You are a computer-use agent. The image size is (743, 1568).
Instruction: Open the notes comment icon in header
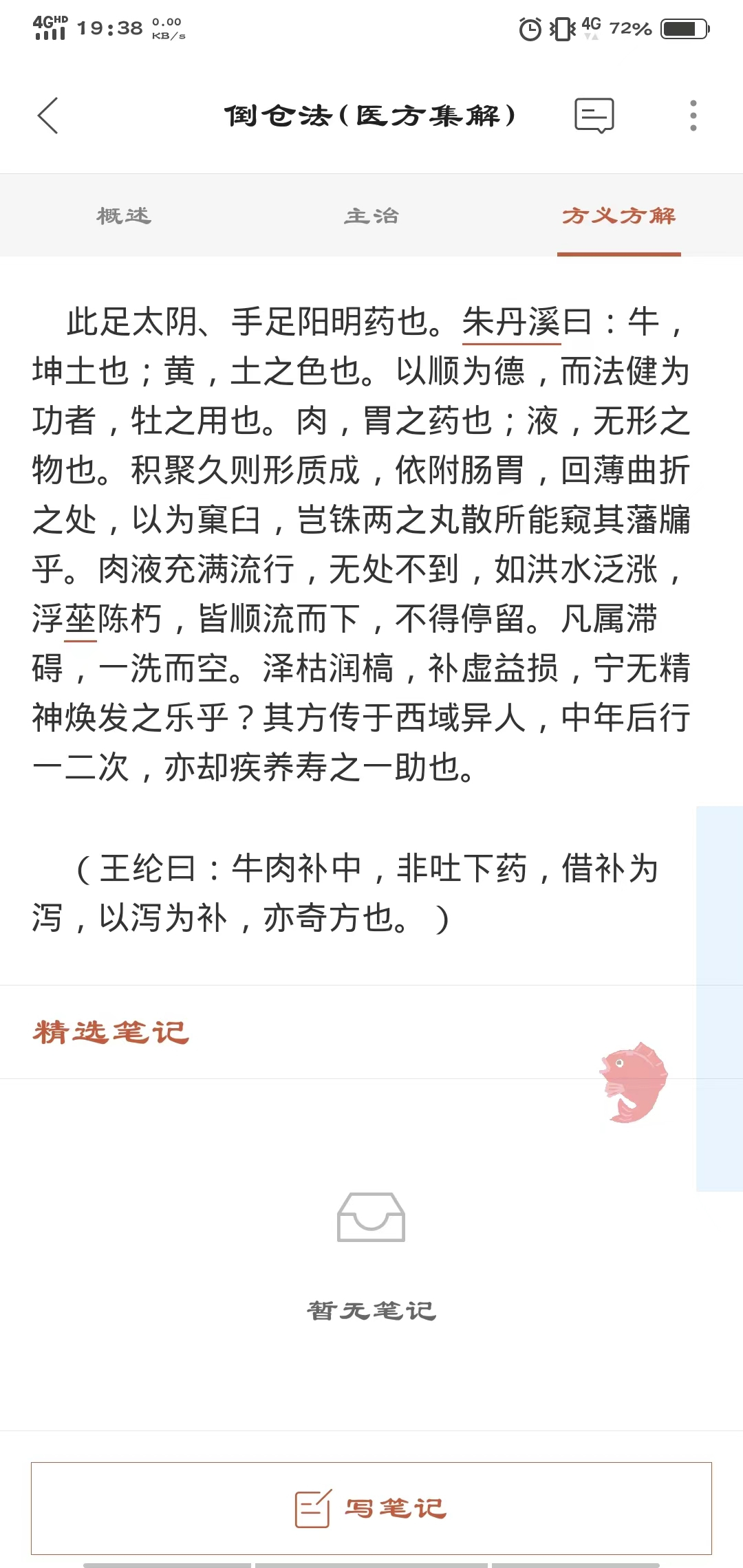pyautogui.click(x=594, y=116)
